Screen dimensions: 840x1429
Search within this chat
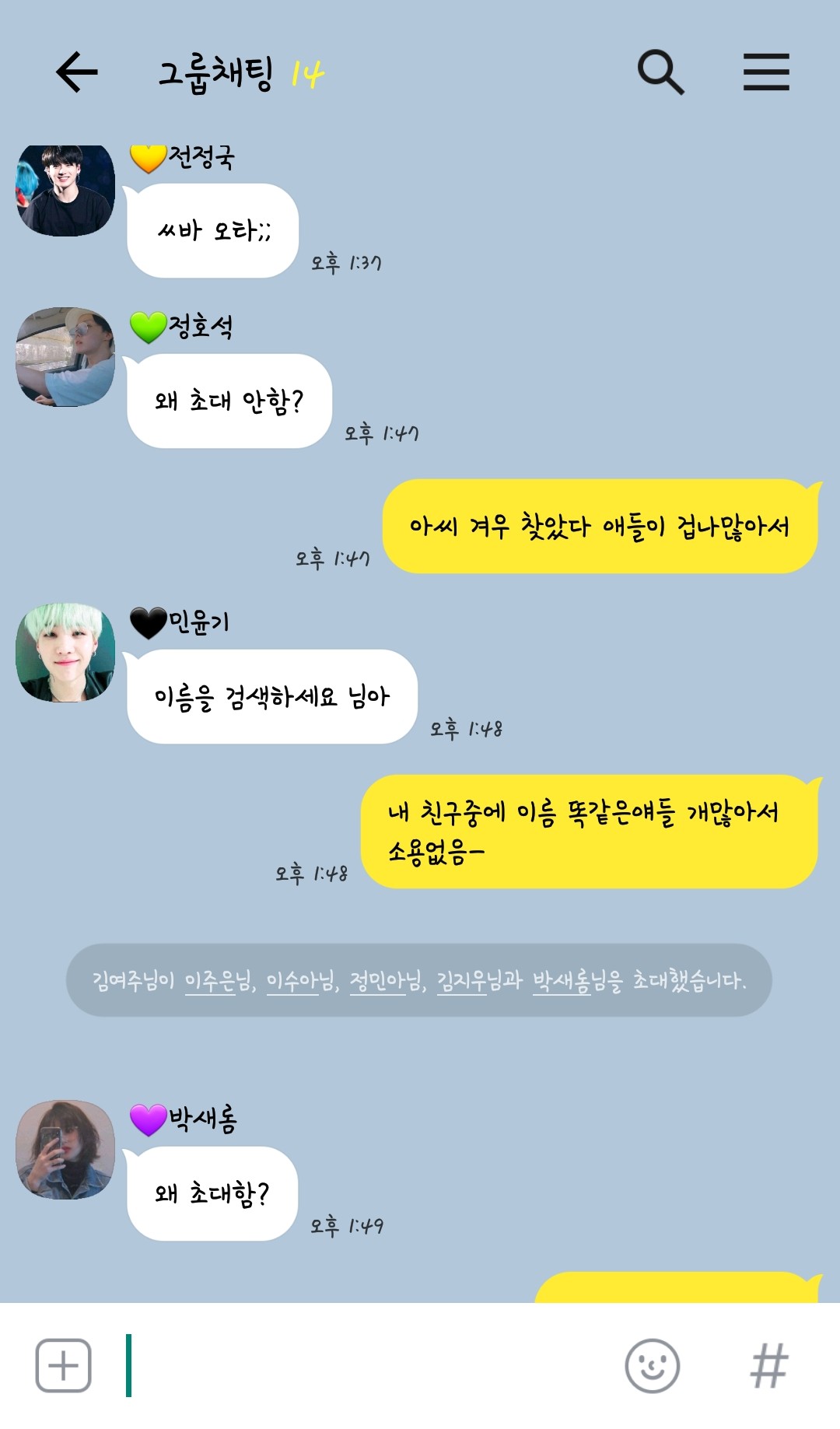pos(660,72)
